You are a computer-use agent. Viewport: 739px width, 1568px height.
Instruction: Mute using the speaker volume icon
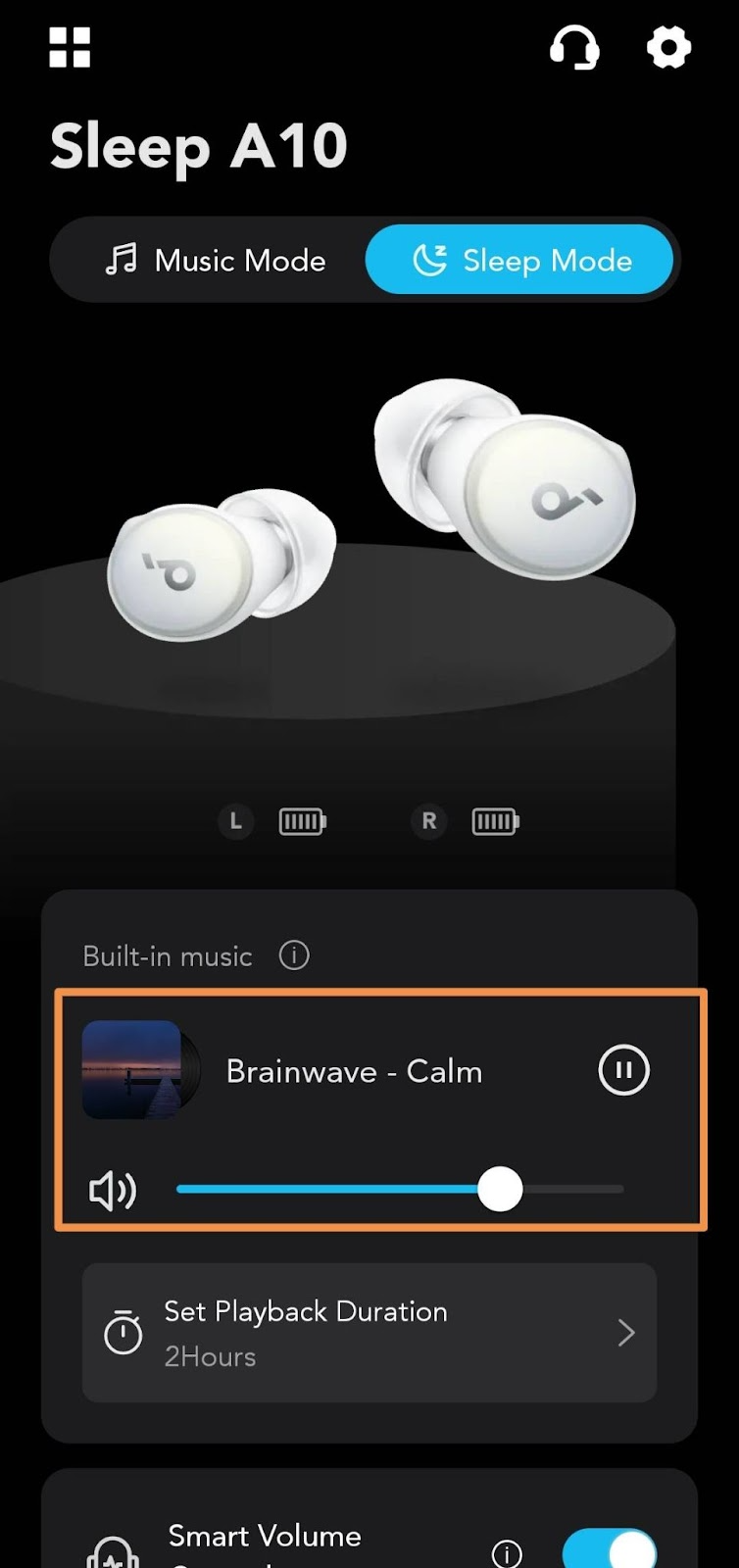pos(112,1191)
